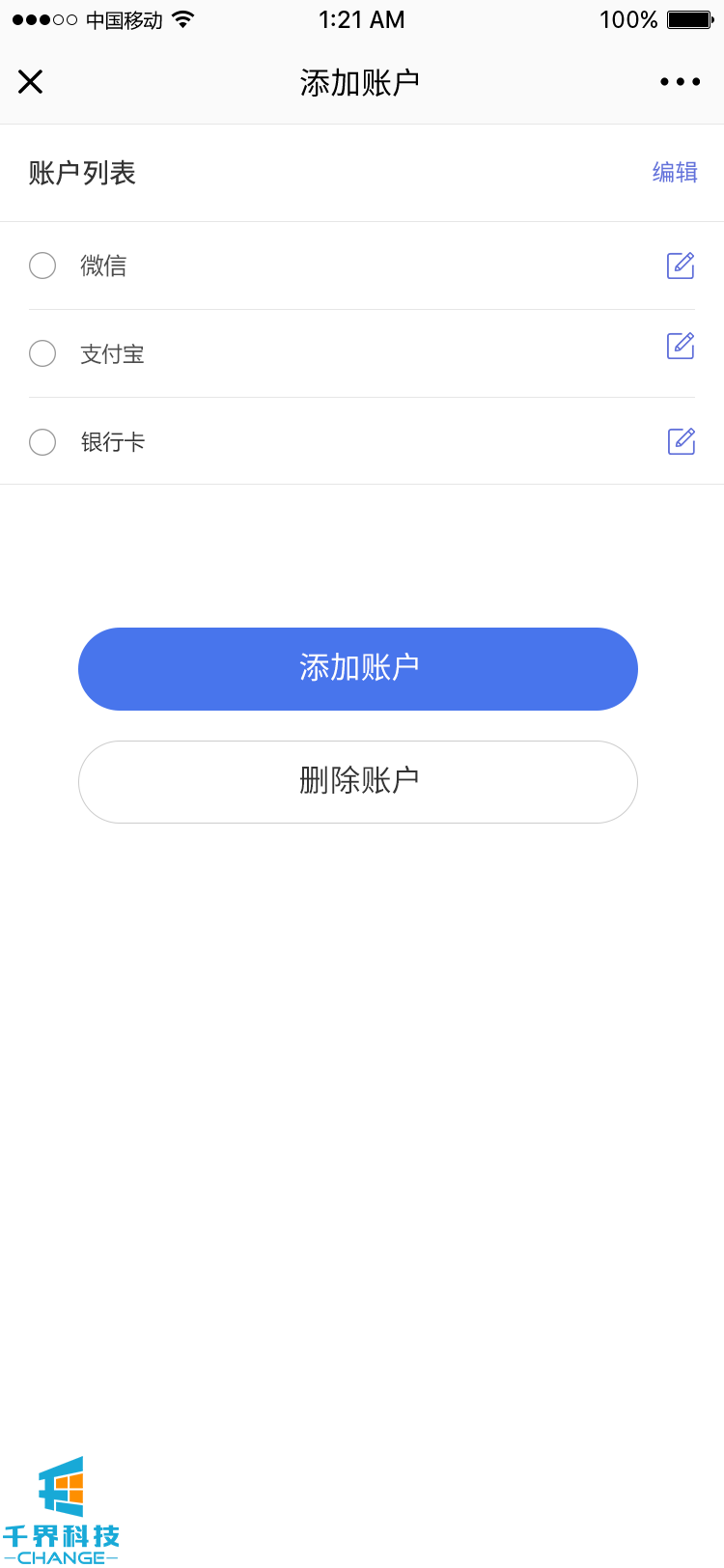Edit the 微信 account entry
Image resolution: width=724 pixels, height=1568 pixels.
point(681,266)
